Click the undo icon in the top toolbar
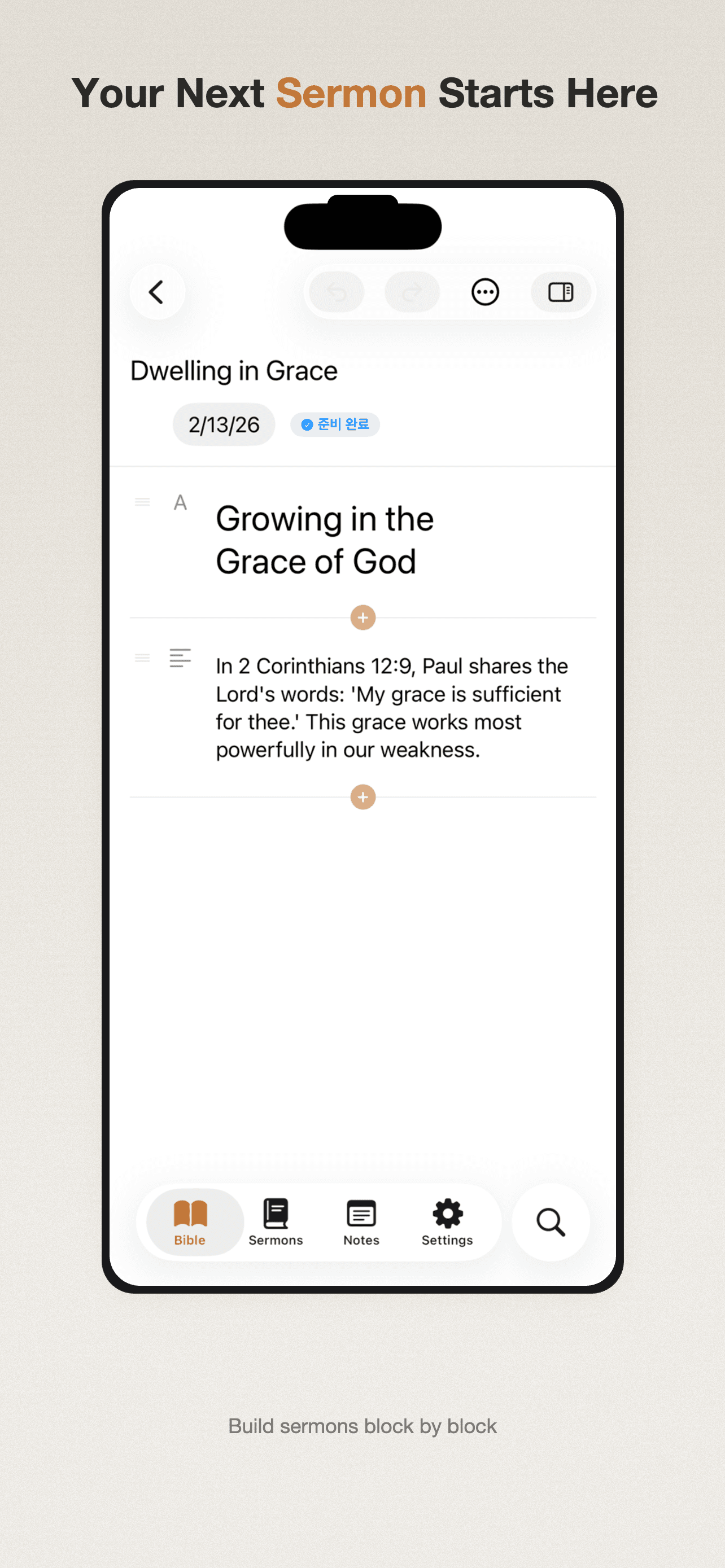 336,292
